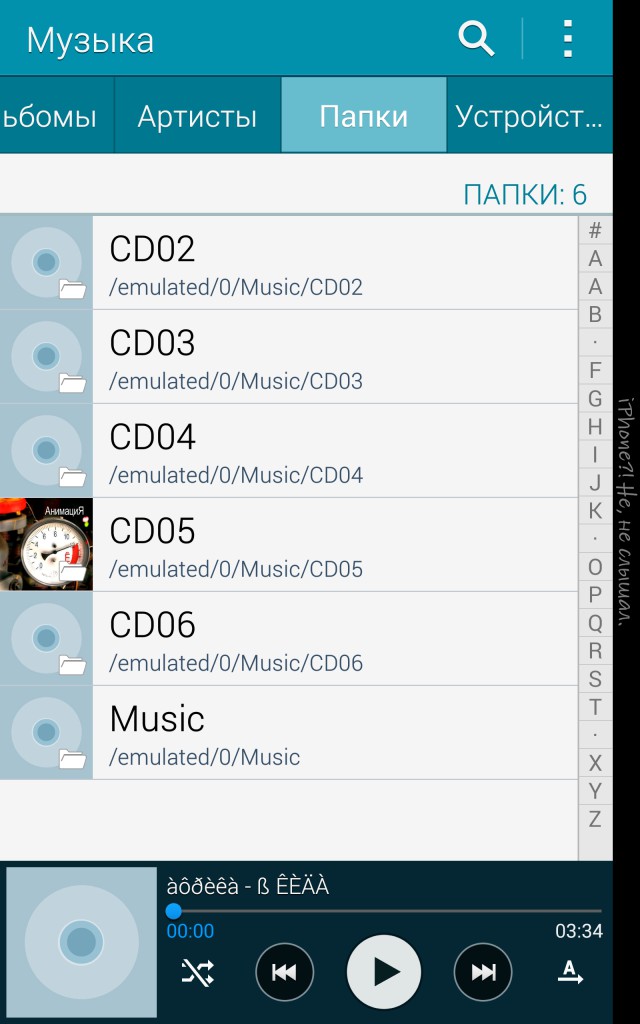Open the CD02 folder
The width and height of the screenshot is (640, 1024).
(335, 263)
